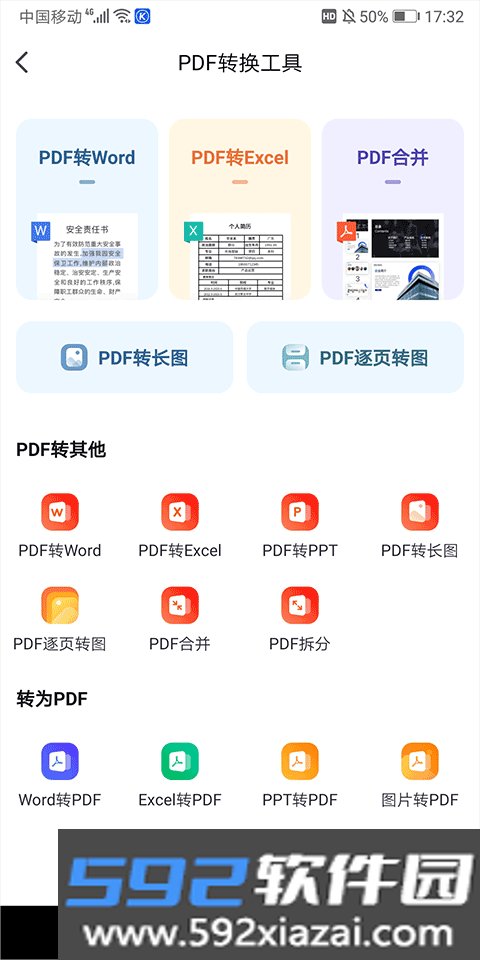Tap the wide PDF转长图 button
Screen dimensions: 480x960
point(124,357)
